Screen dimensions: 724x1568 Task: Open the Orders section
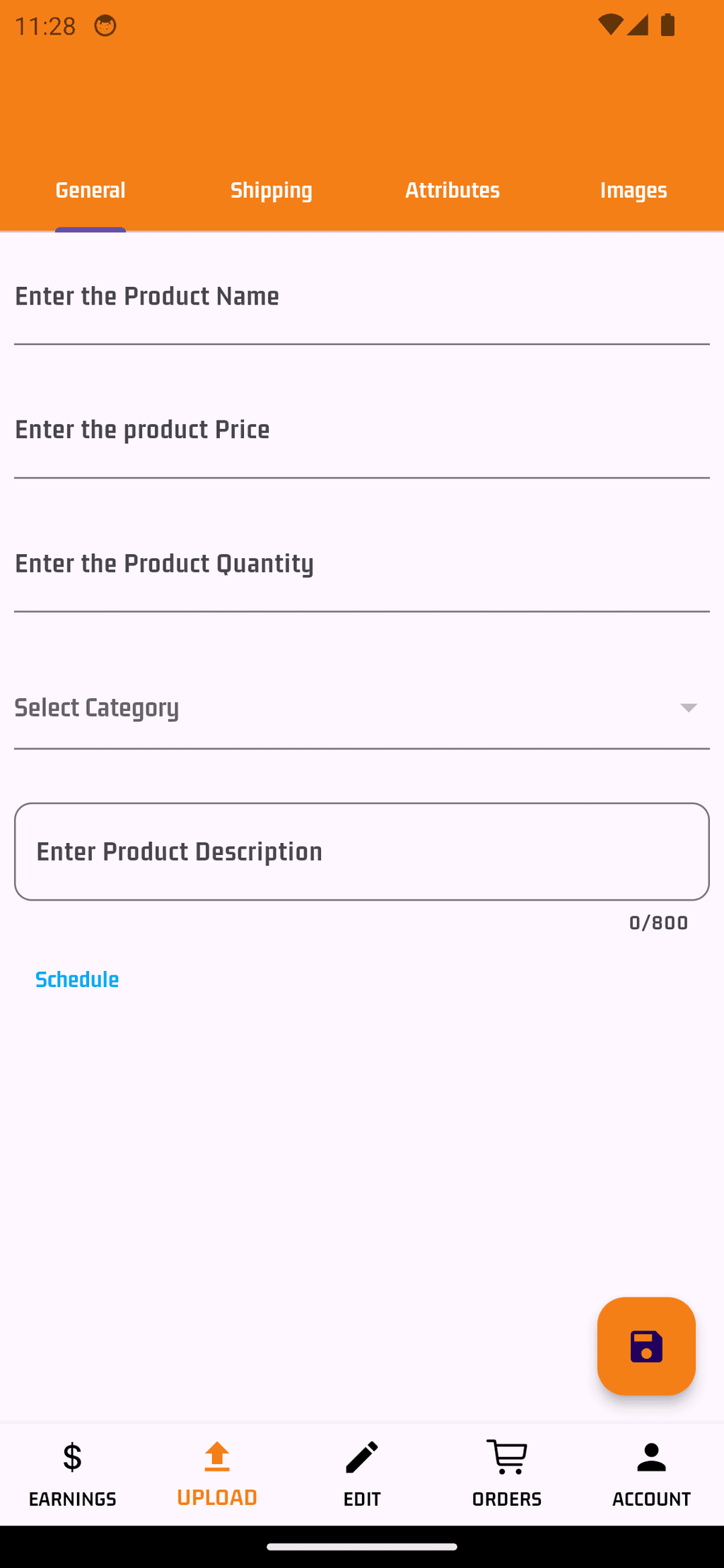507,1474
